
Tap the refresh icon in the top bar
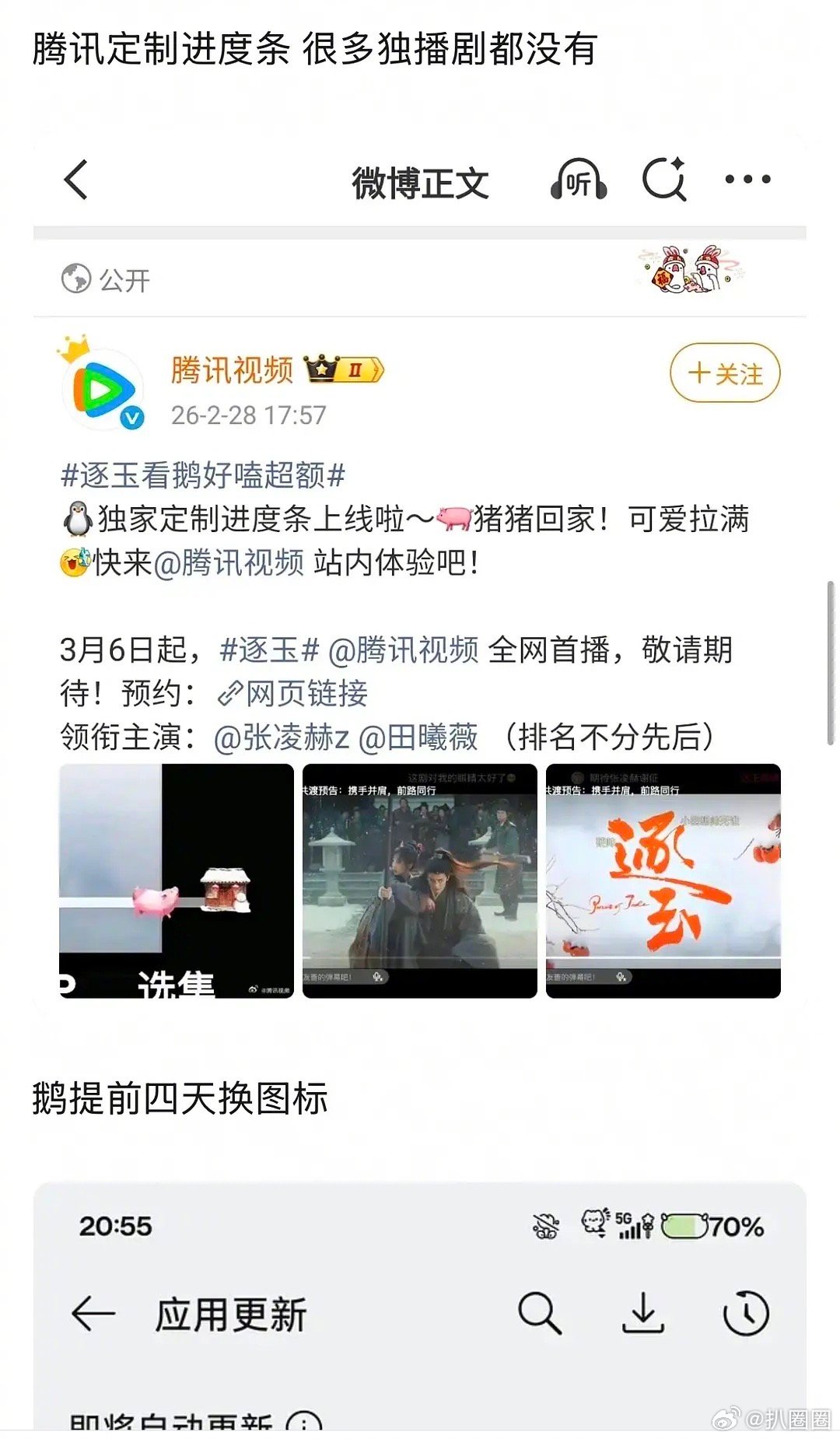click(x=665, y=180)
